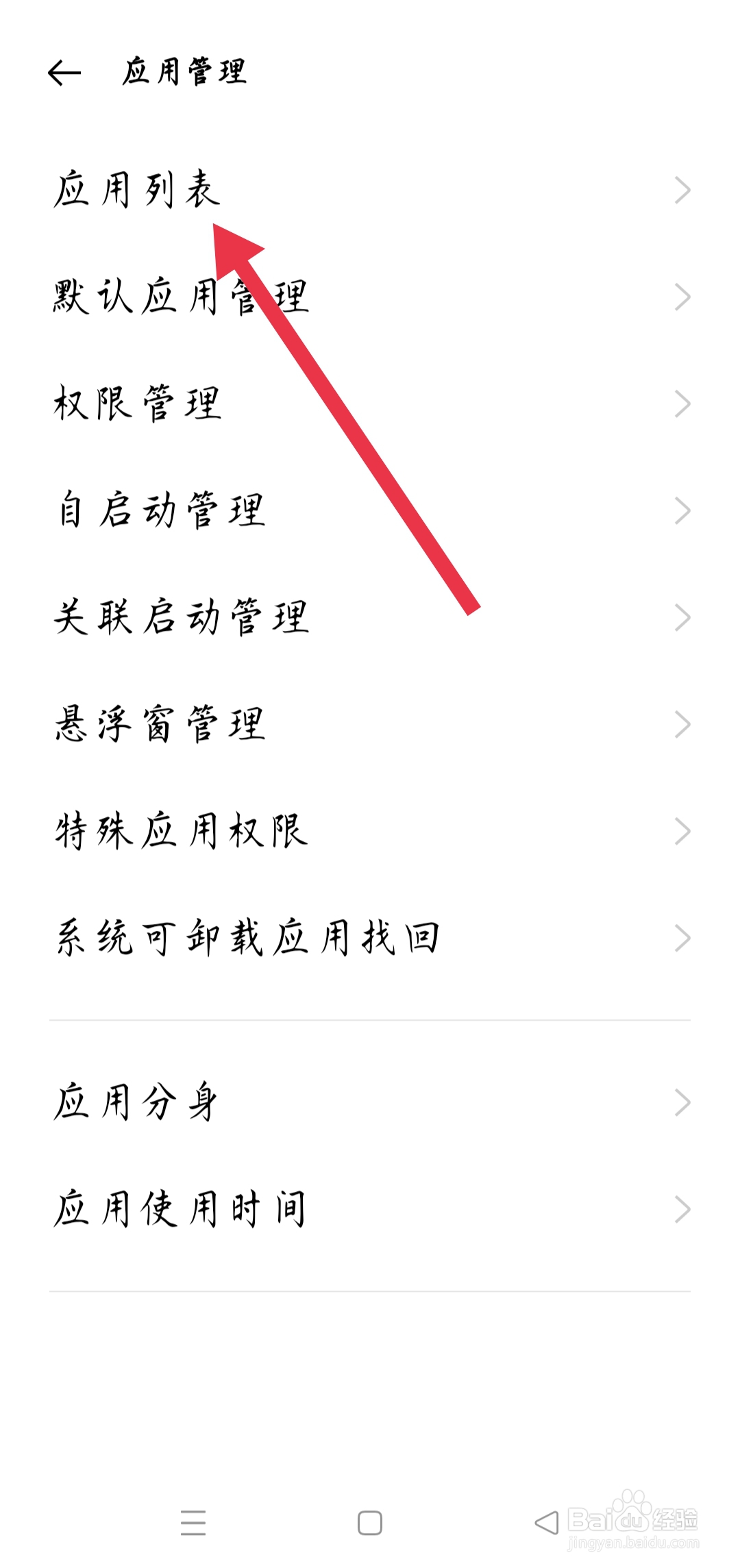Click the back arrow beside 应用管理 title
740x1568 pixels.
[x=65, y=71]
